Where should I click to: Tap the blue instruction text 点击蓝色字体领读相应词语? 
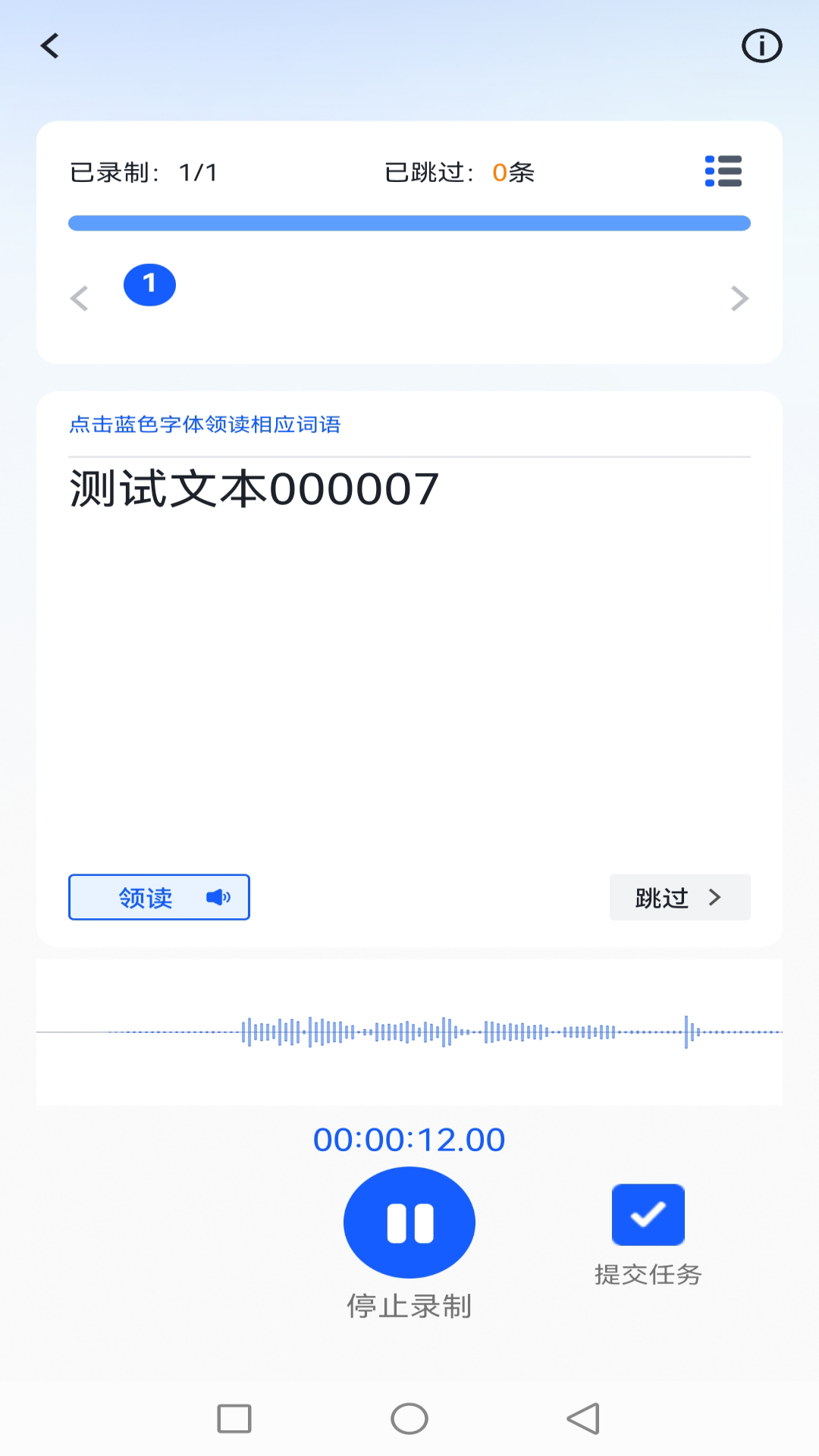204,425
